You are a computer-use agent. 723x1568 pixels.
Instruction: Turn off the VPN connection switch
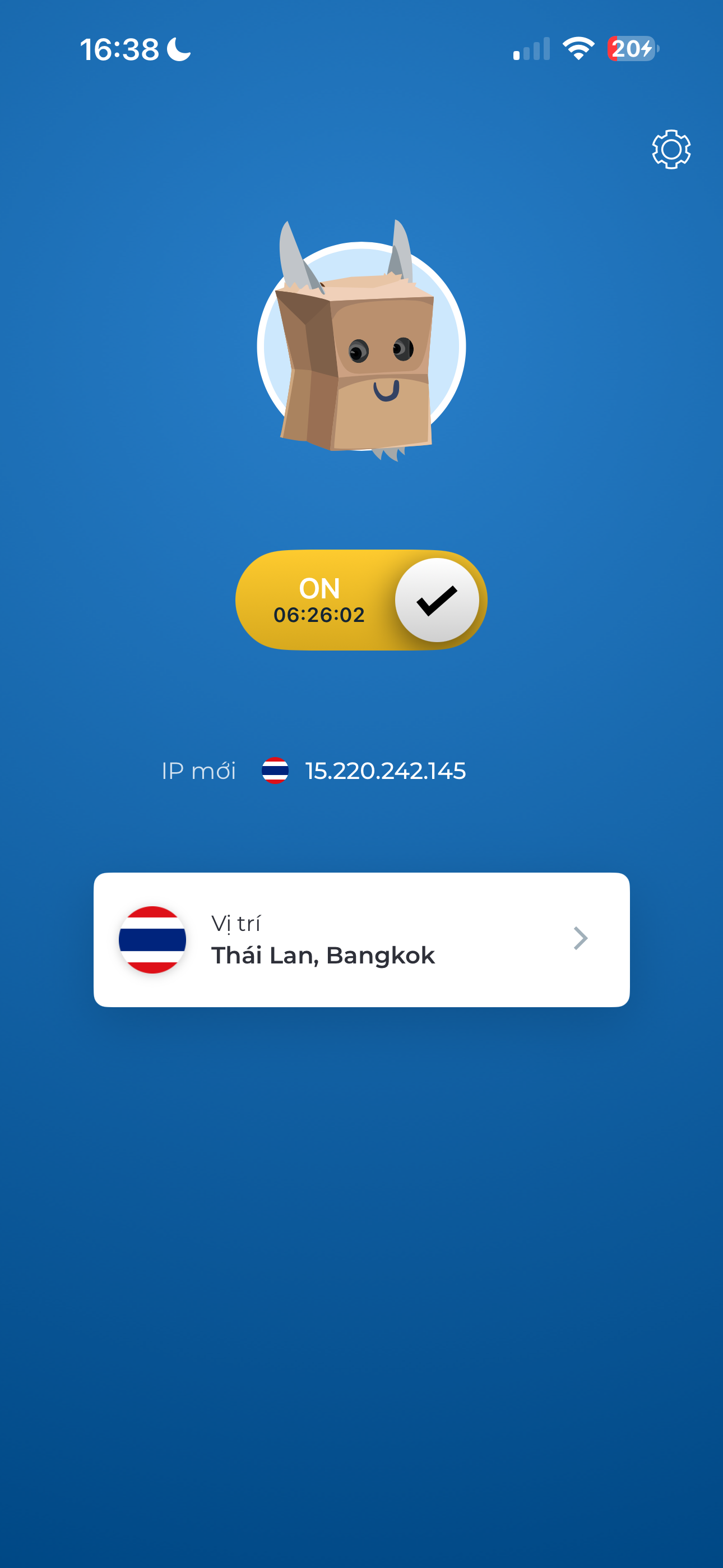point(361,600)
